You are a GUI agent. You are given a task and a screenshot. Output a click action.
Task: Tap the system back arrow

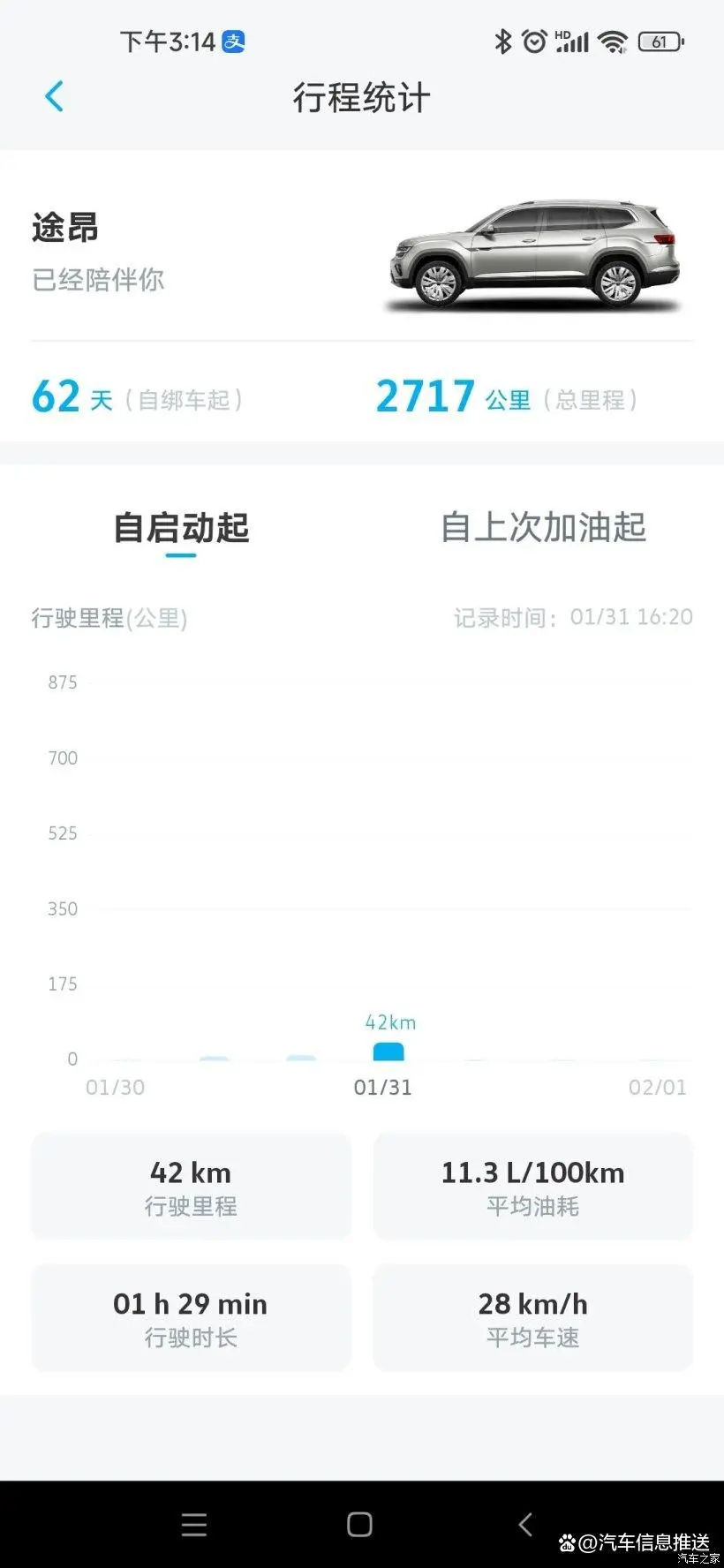click(525, 1524)
